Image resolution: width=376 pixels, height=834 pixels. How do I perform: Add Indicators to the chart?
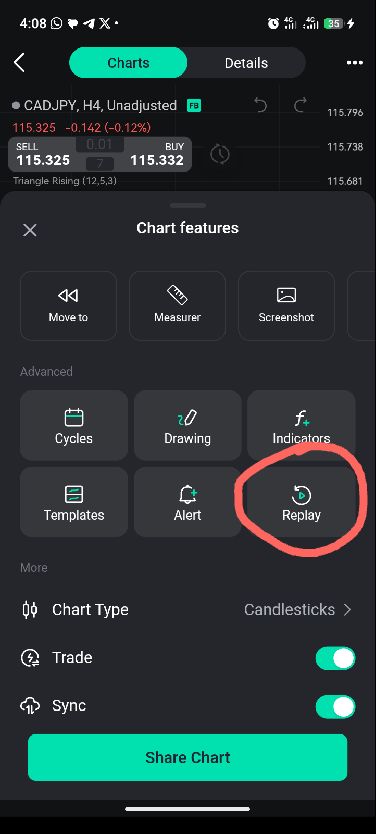(x=301, y=426)
